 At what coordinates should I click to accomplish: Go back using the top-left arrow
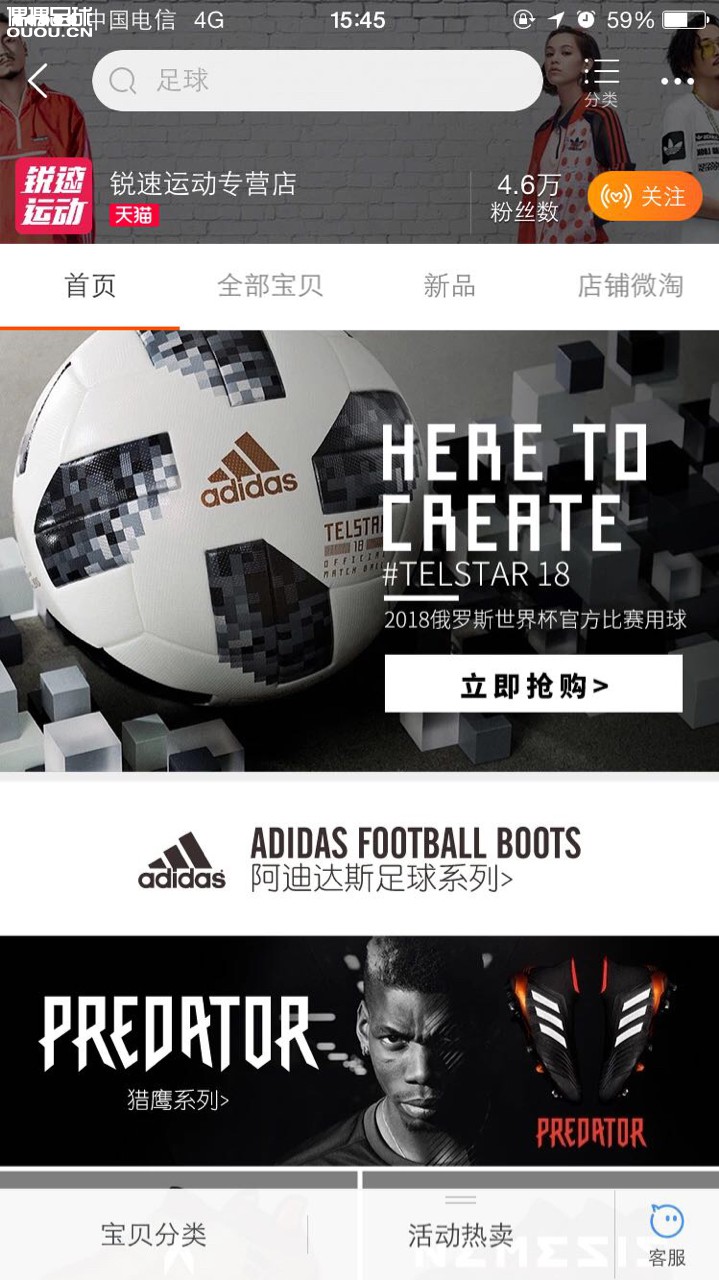click(x=38, y=81)
